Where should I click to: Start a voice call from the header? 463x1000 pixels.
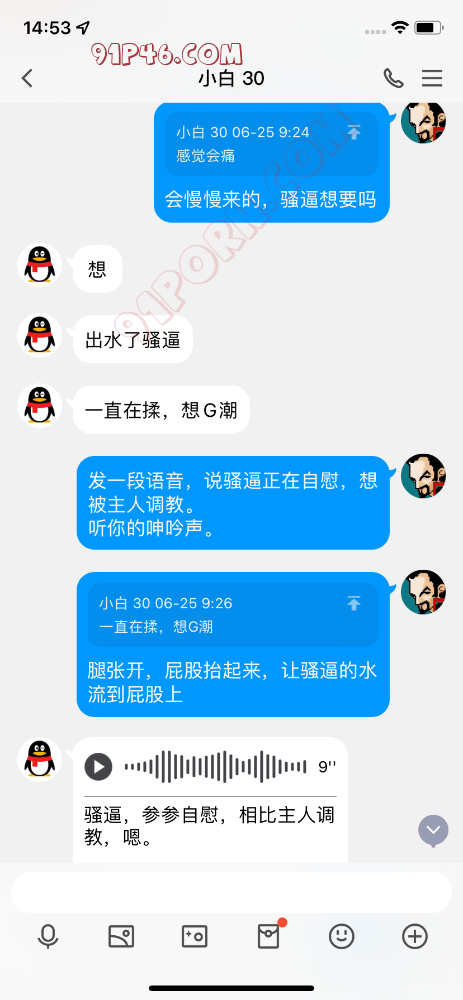click(x=393, y=78)
